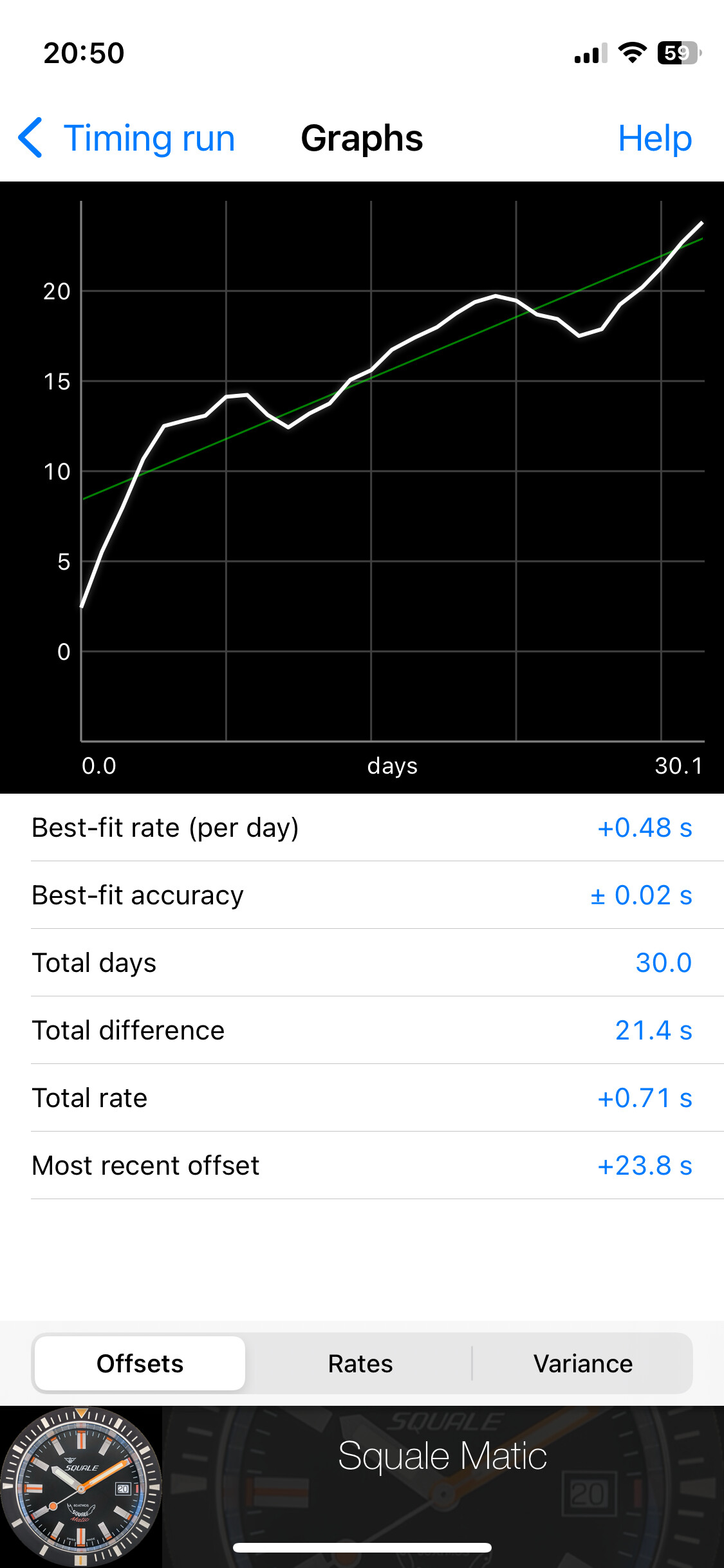Open the Help page
This screenshot has width=724, height=1568.
[x=654, y=138]
